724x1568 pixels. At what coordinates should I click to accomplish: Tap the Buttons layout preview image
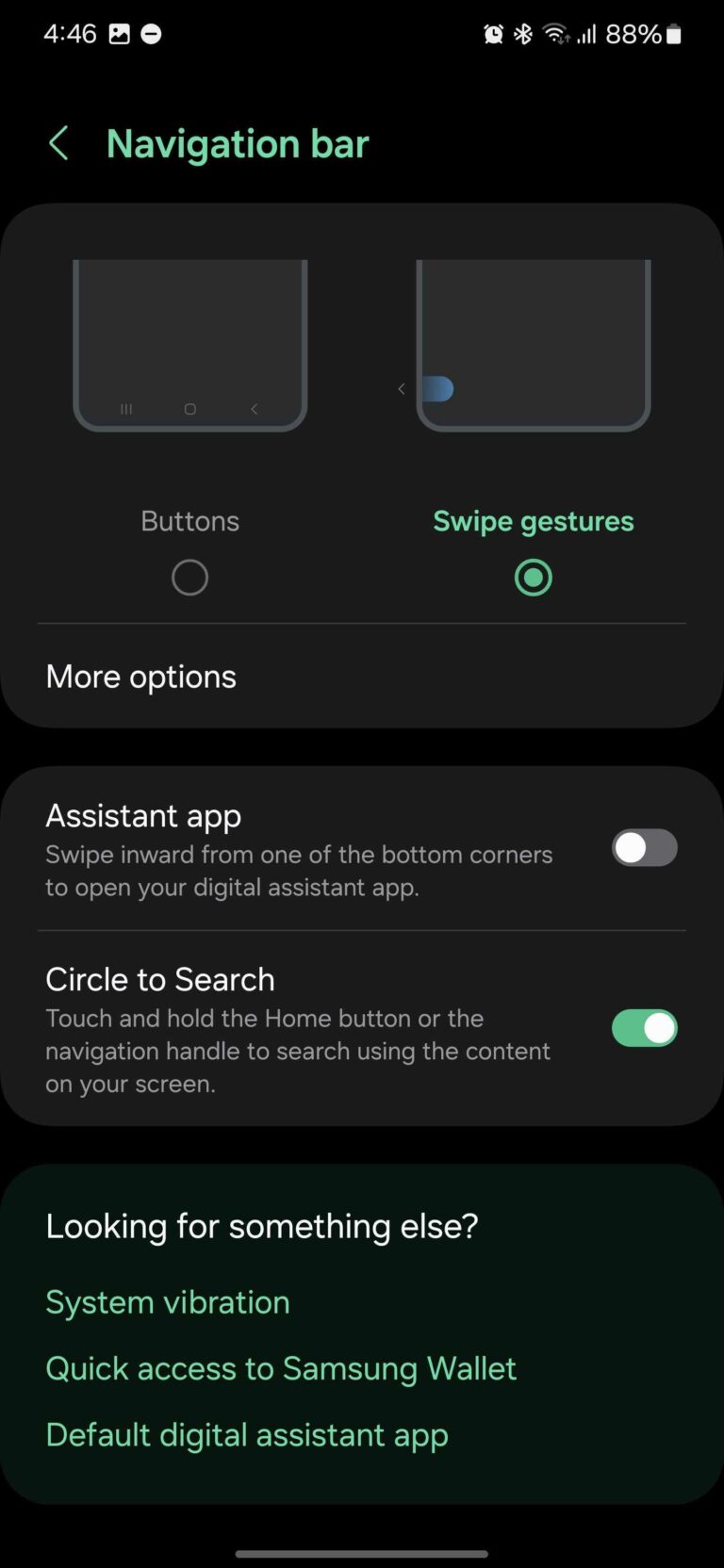[190, 345]
